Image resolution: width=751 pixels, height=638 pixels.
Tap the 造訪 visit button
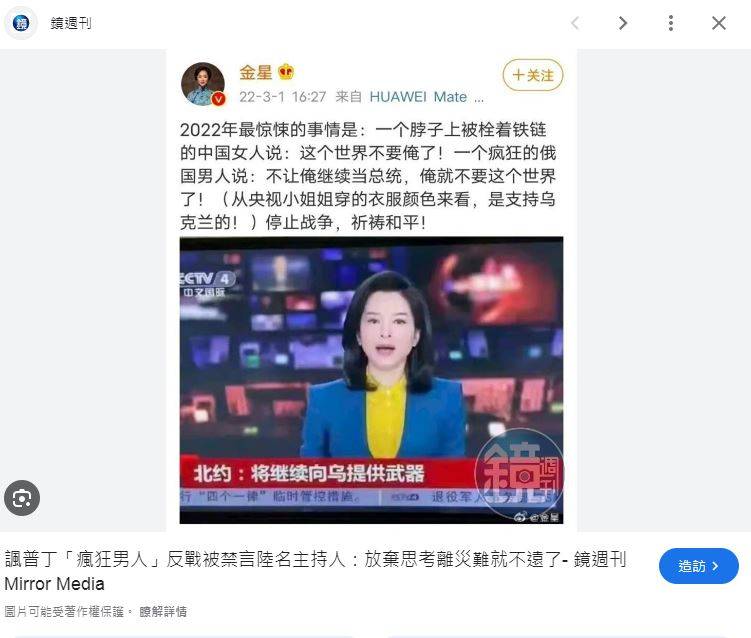[698, 566]
